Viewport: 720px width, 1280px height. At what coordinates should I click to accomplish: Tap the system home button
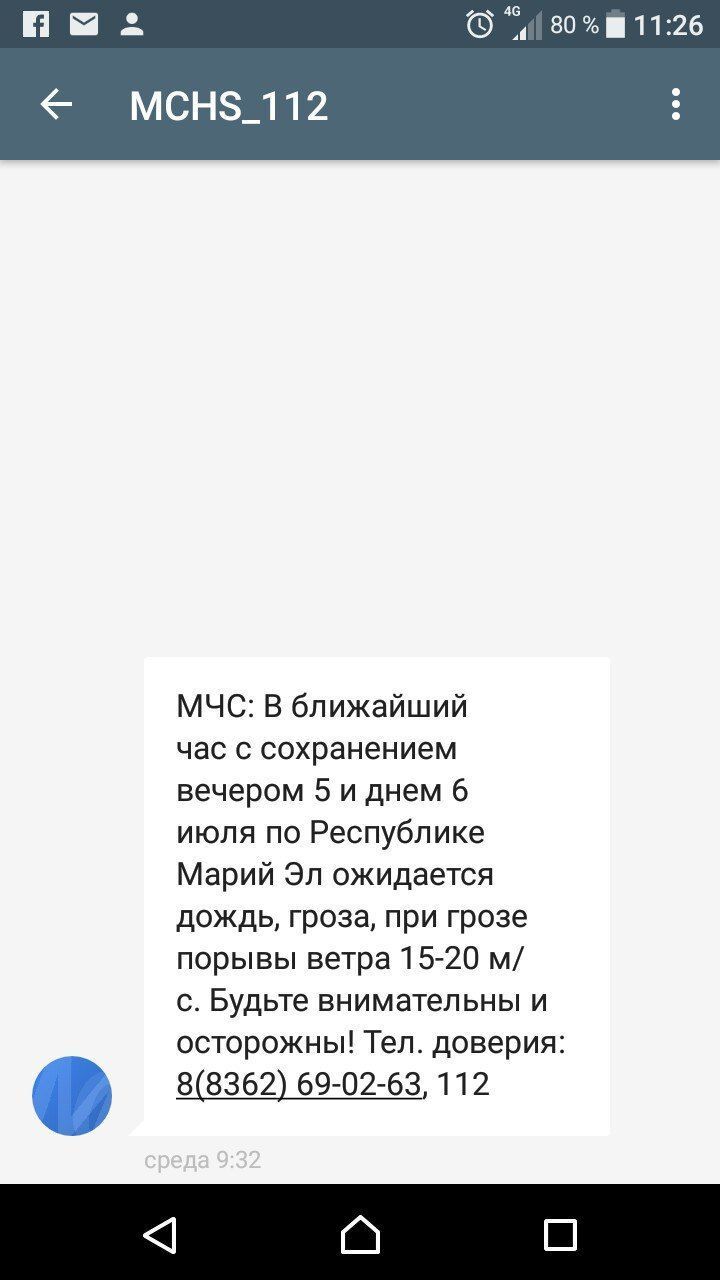pyautogui.click(x=360, y=1235)
